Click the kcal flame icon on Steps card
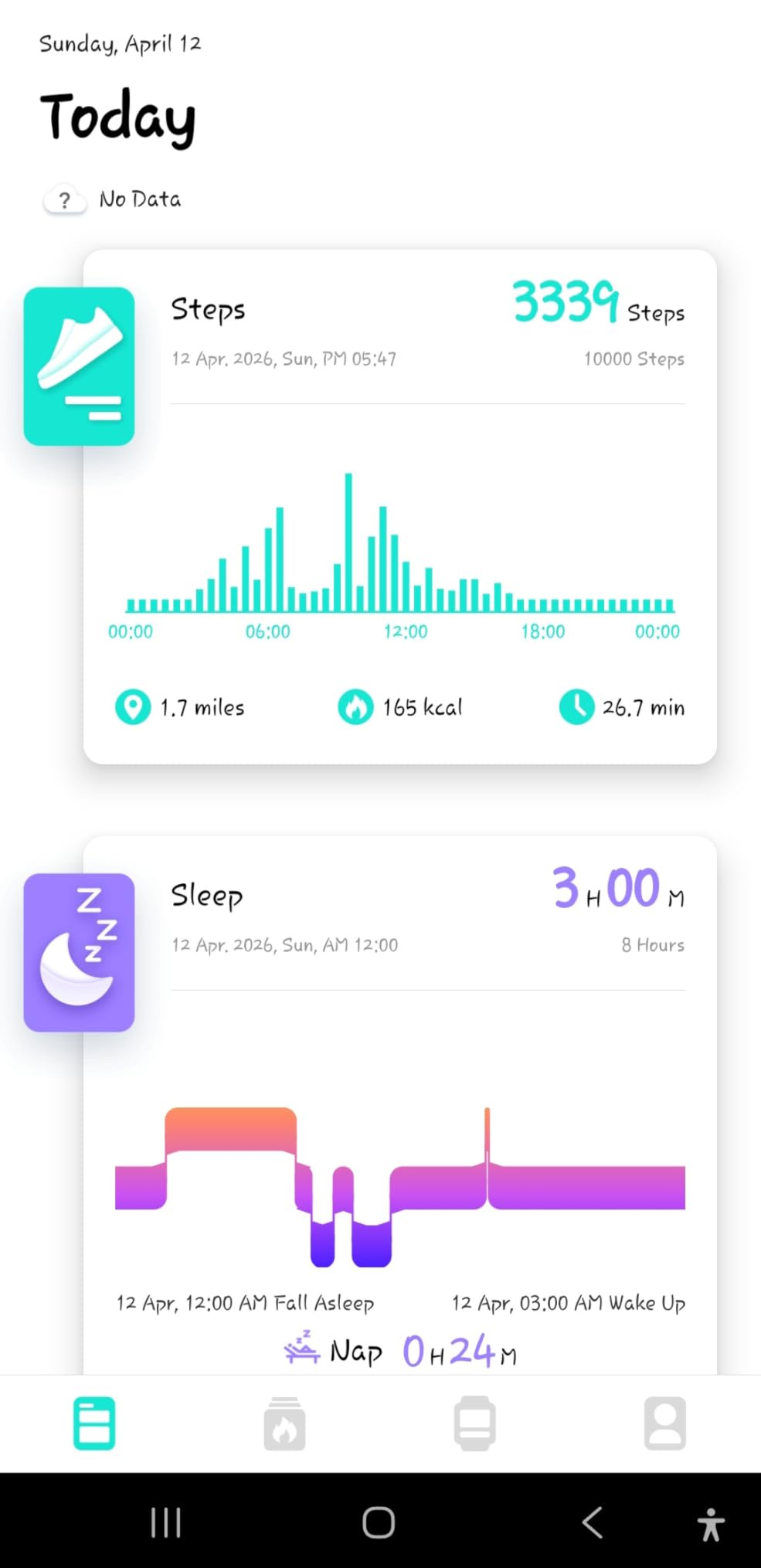 [355, 707]
